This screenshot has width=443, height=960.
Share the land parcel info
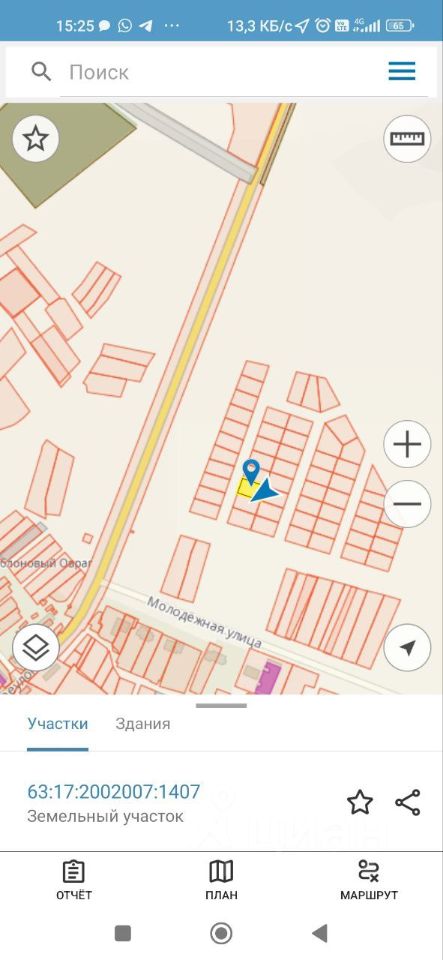click(x=408, y=802)
